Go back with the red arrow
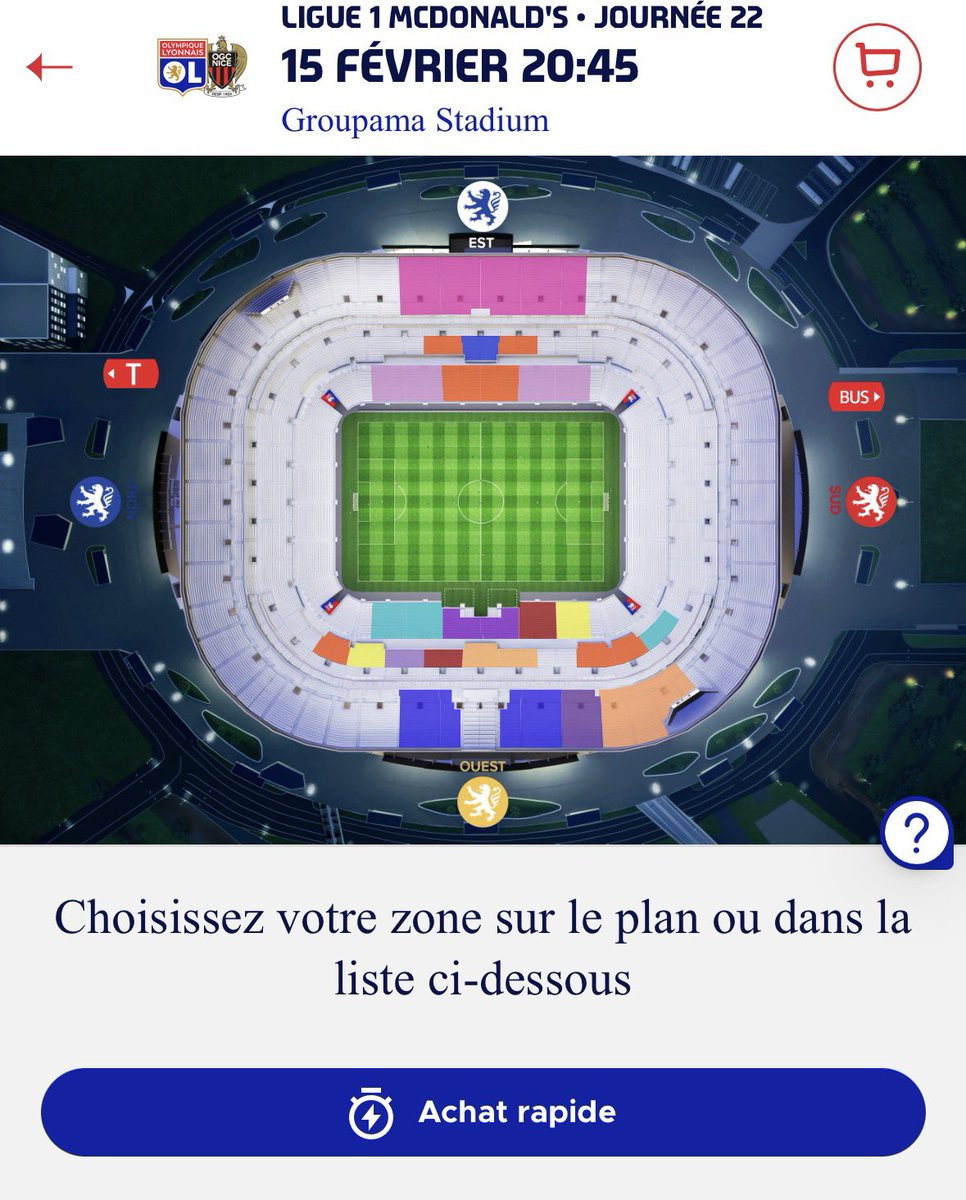The image size is (966, 1200). pos(50,68)
